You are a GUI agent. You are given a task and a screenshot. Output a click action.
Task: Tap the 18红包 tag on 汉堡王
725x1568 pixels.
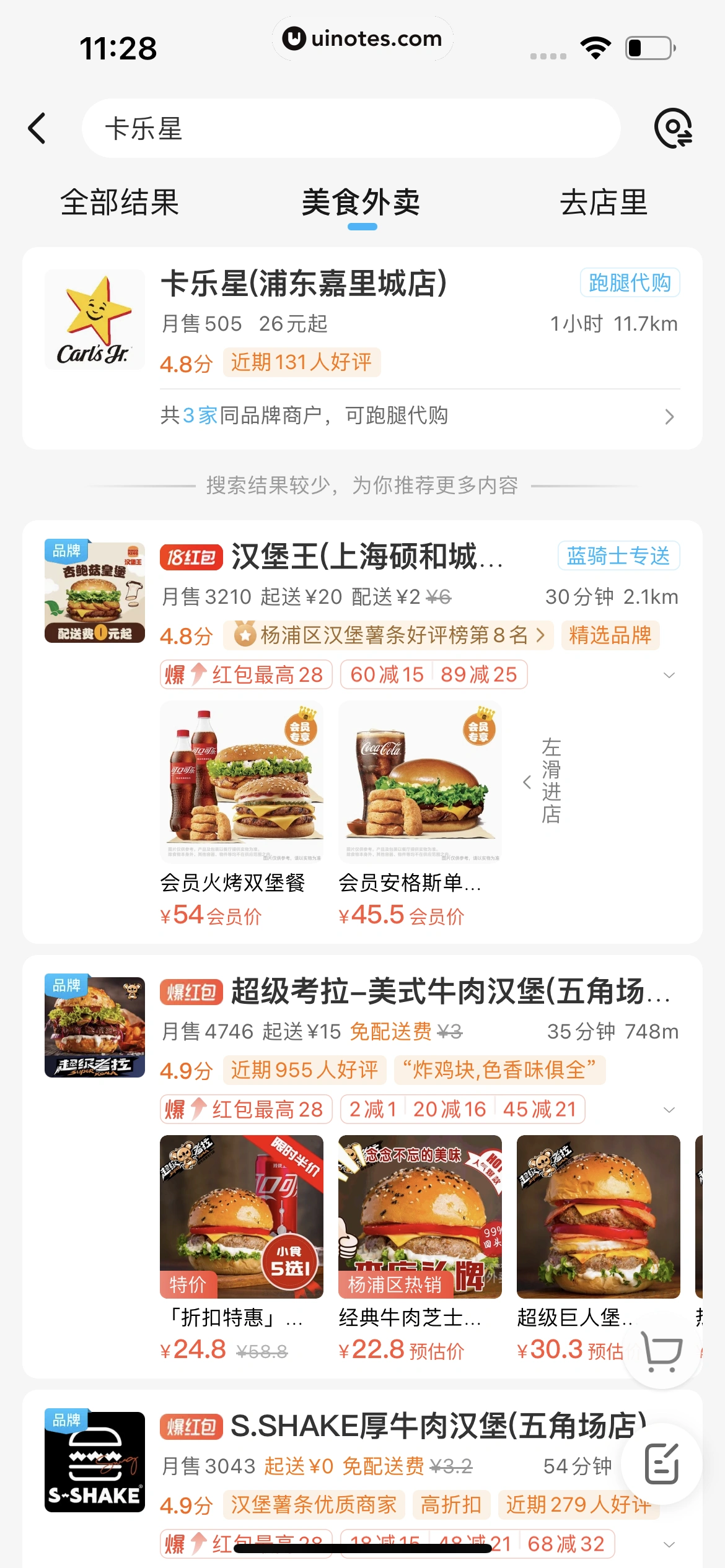pos(191,556)
